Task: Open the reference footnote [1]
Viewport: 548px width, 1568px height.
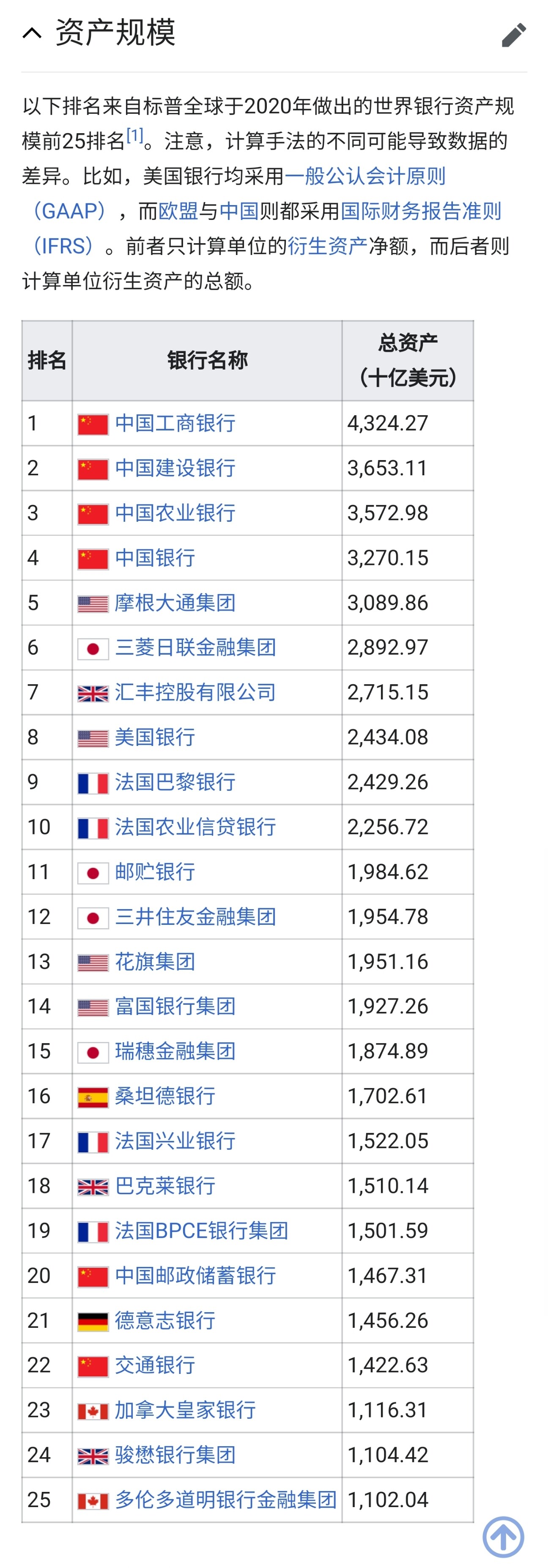Action: pyautogui.click(x=134, y=134)
